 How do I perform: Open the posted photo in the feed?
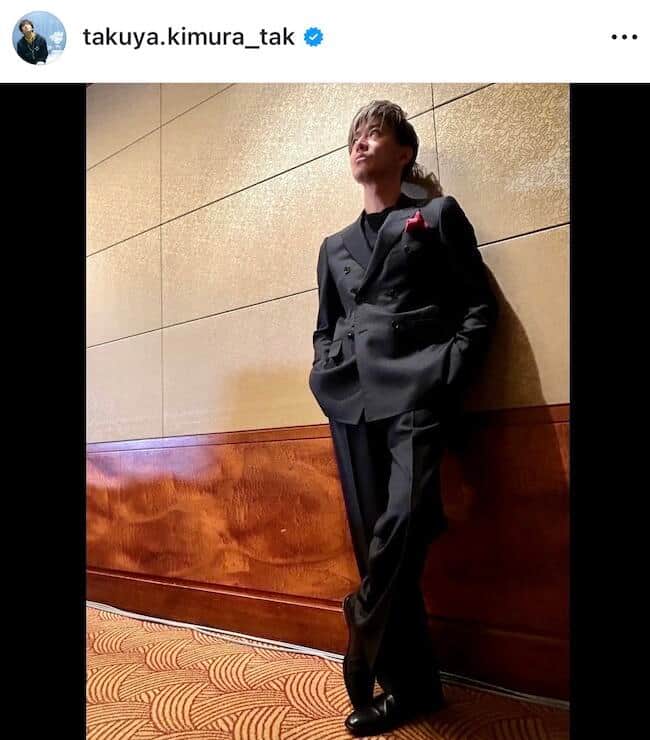point(327,410)
